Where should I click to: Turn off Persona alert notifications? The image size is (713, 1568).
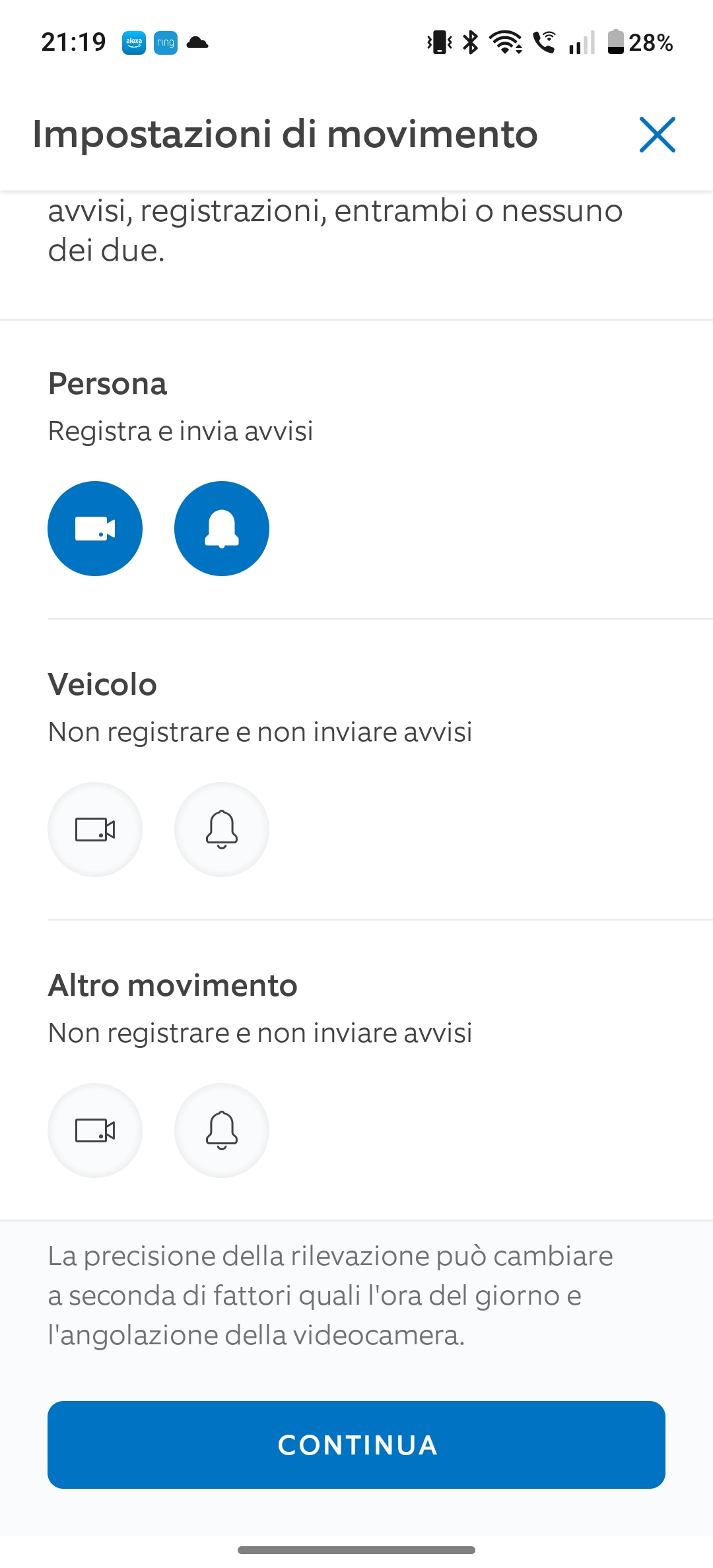pos(222,529)
